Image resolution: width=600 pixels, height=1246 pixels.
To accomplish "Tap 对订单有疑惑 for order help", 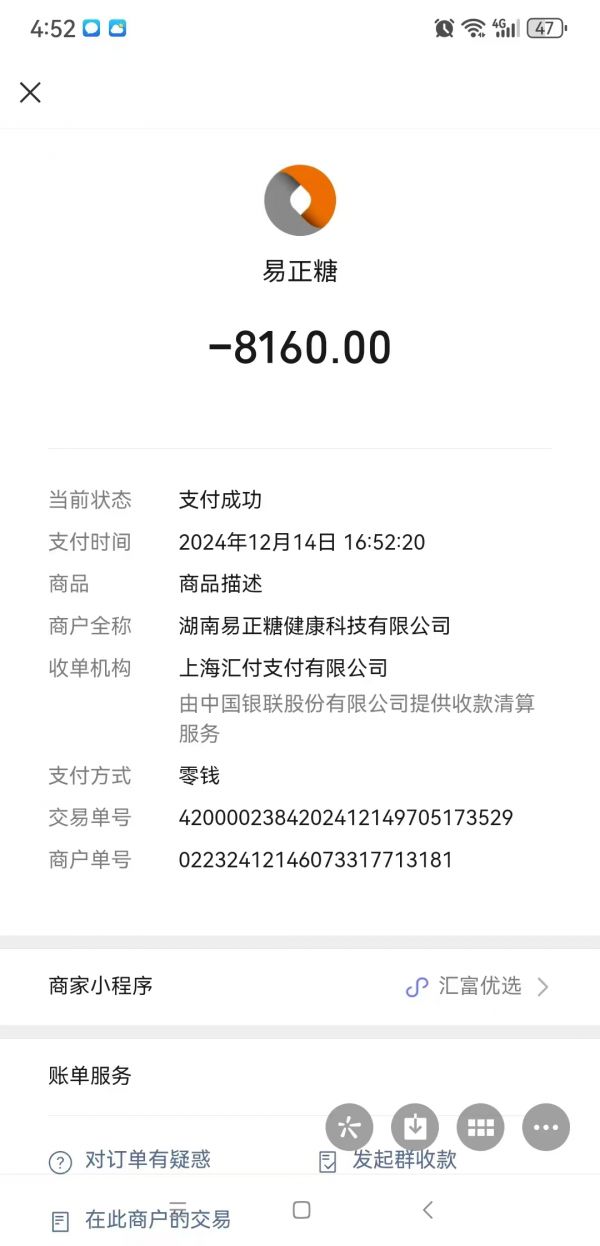I will tap(146, 1160).
